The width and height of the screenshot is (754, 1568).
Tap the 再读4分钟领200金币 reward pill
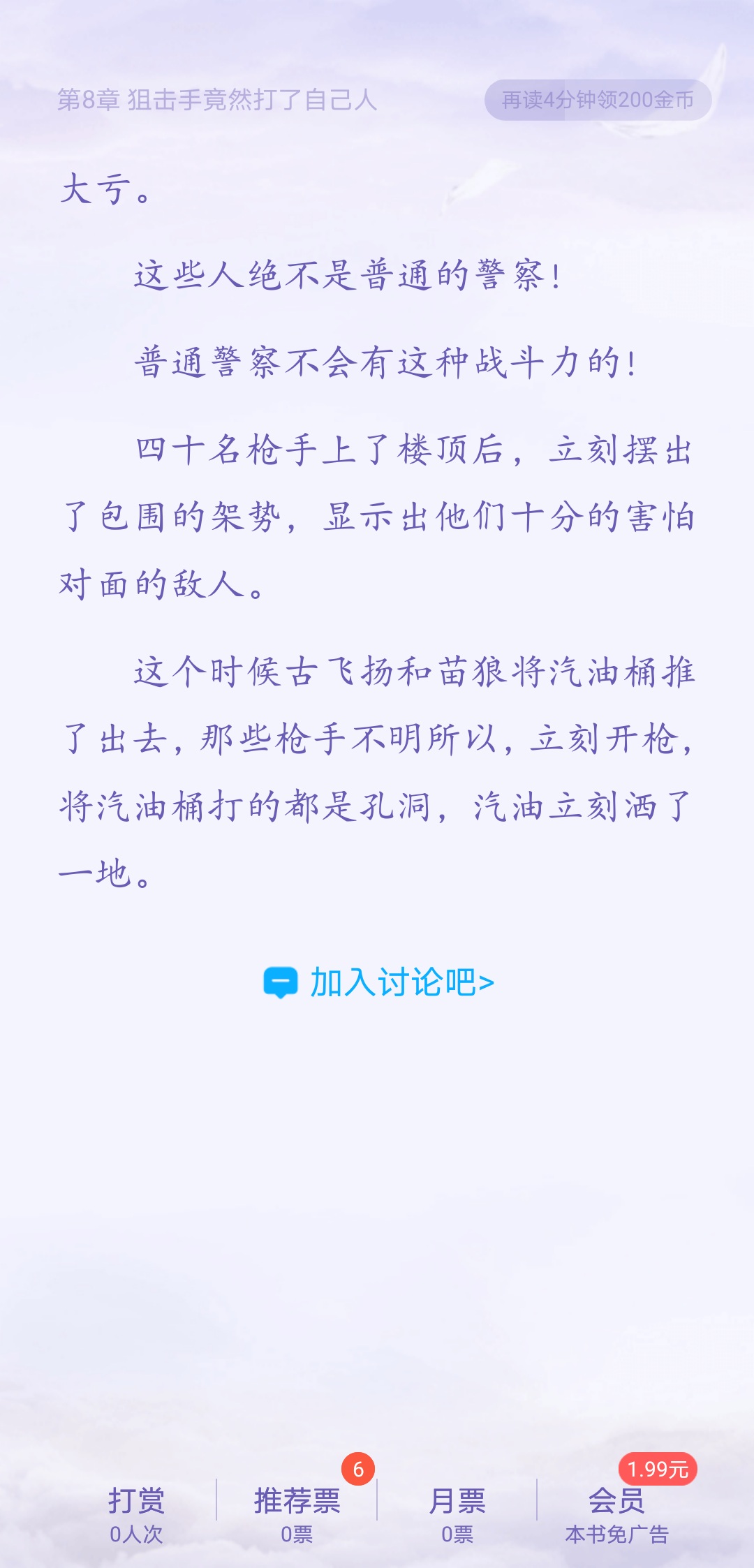tap(598, 100)
